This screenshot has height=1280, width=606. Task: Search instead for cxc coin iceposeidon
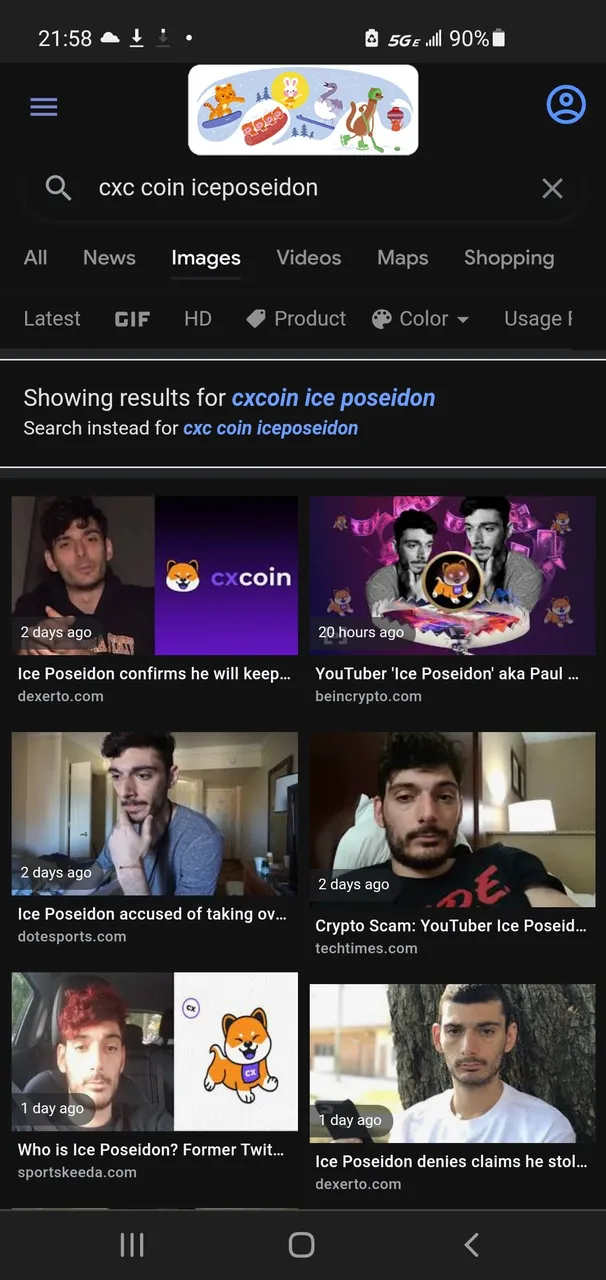(x=270, y=428)
